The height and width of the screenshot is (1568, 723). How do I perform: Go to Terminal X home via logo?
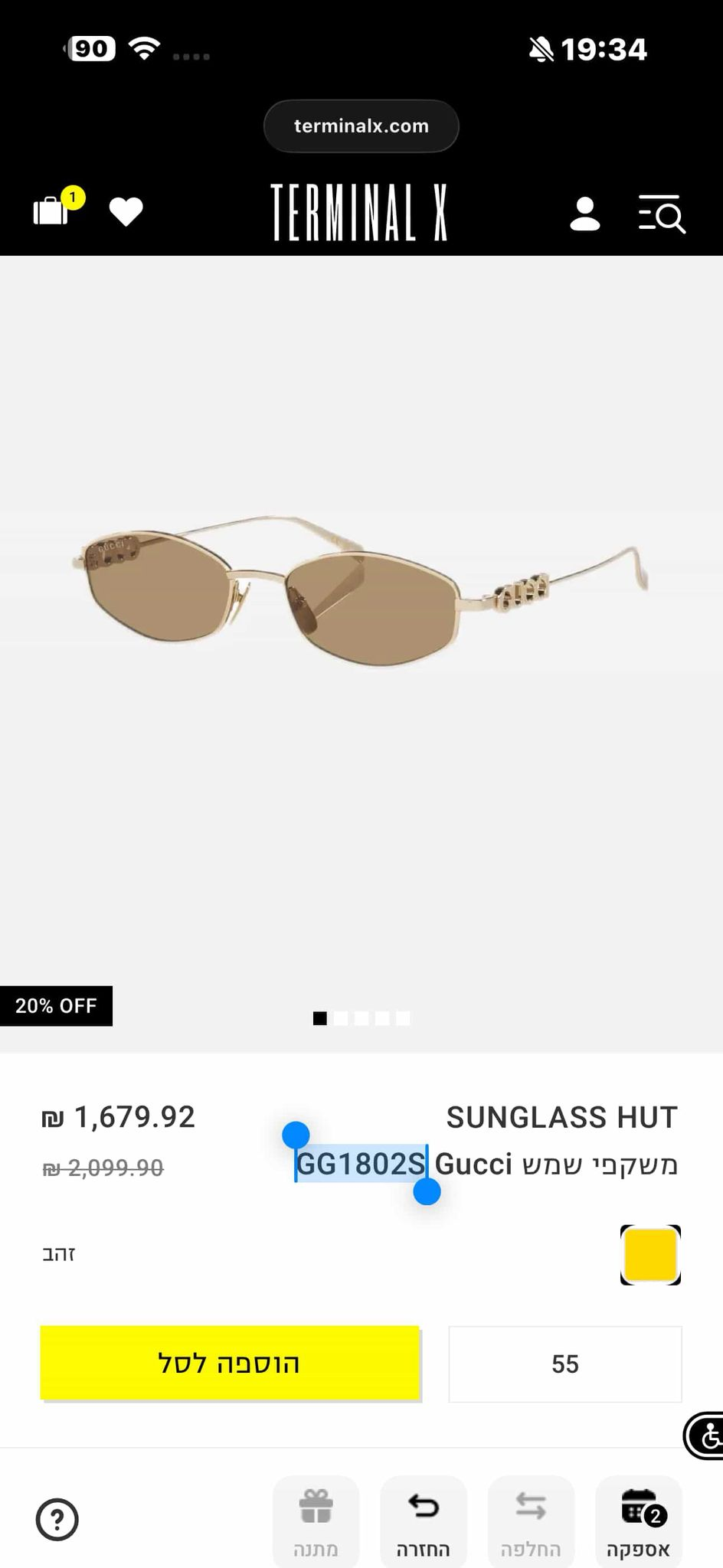point(359,213)
